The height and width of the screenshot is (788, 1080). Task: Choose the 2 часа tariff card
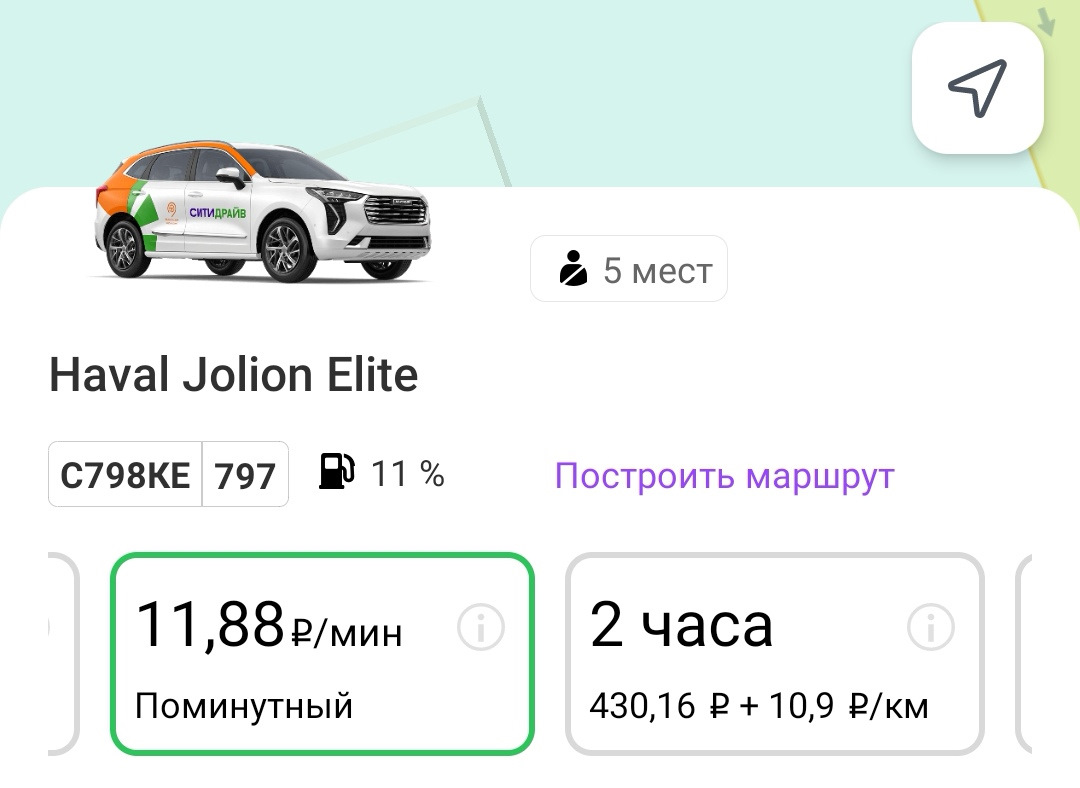775,654
